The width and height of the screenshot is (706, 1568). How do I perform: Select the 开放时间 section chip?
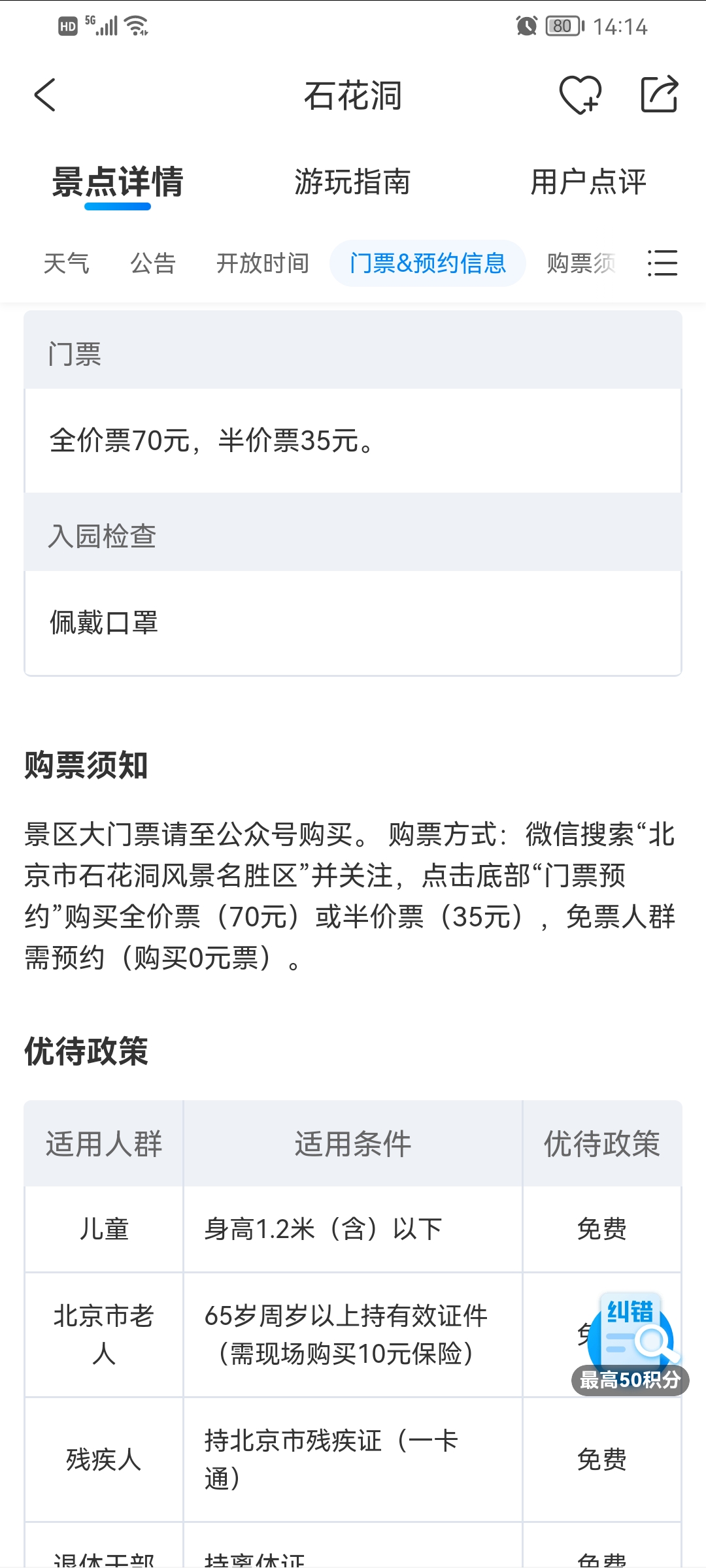tap(262, 263)
